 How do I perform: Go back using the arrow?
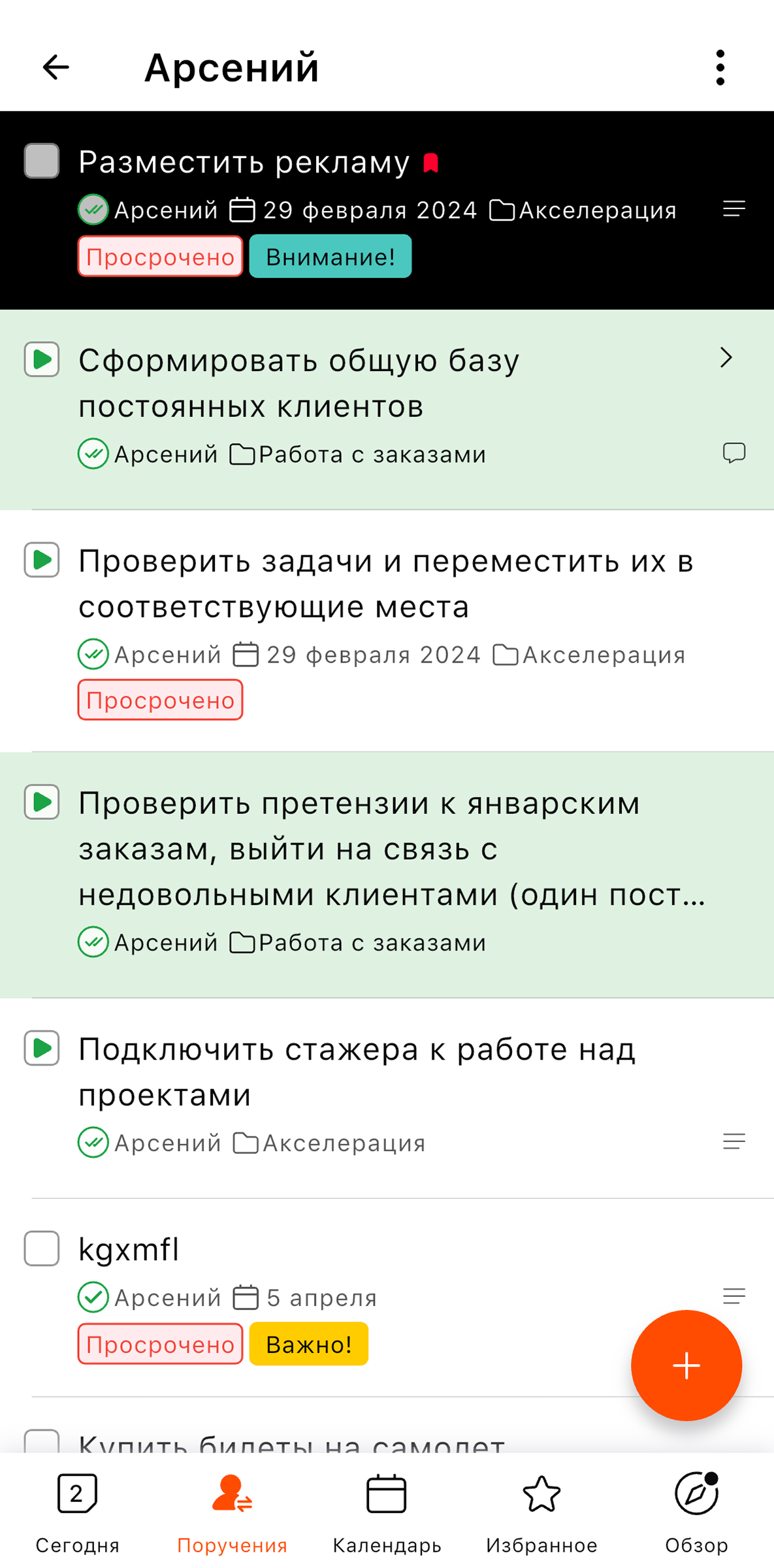click(56, 67)
